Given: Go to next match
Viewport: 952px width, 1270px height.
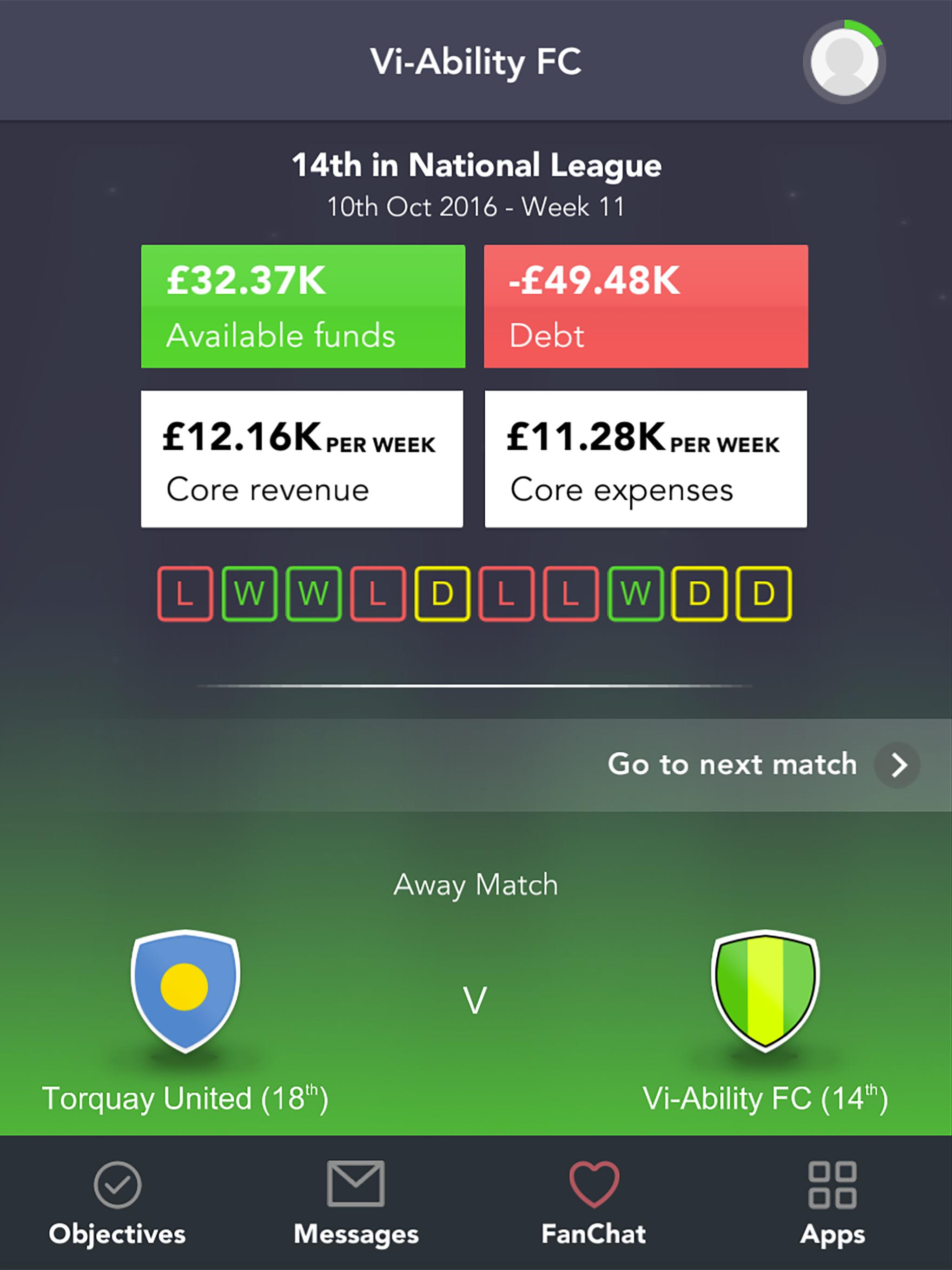Looking at the screenshot, I should 763,765.
